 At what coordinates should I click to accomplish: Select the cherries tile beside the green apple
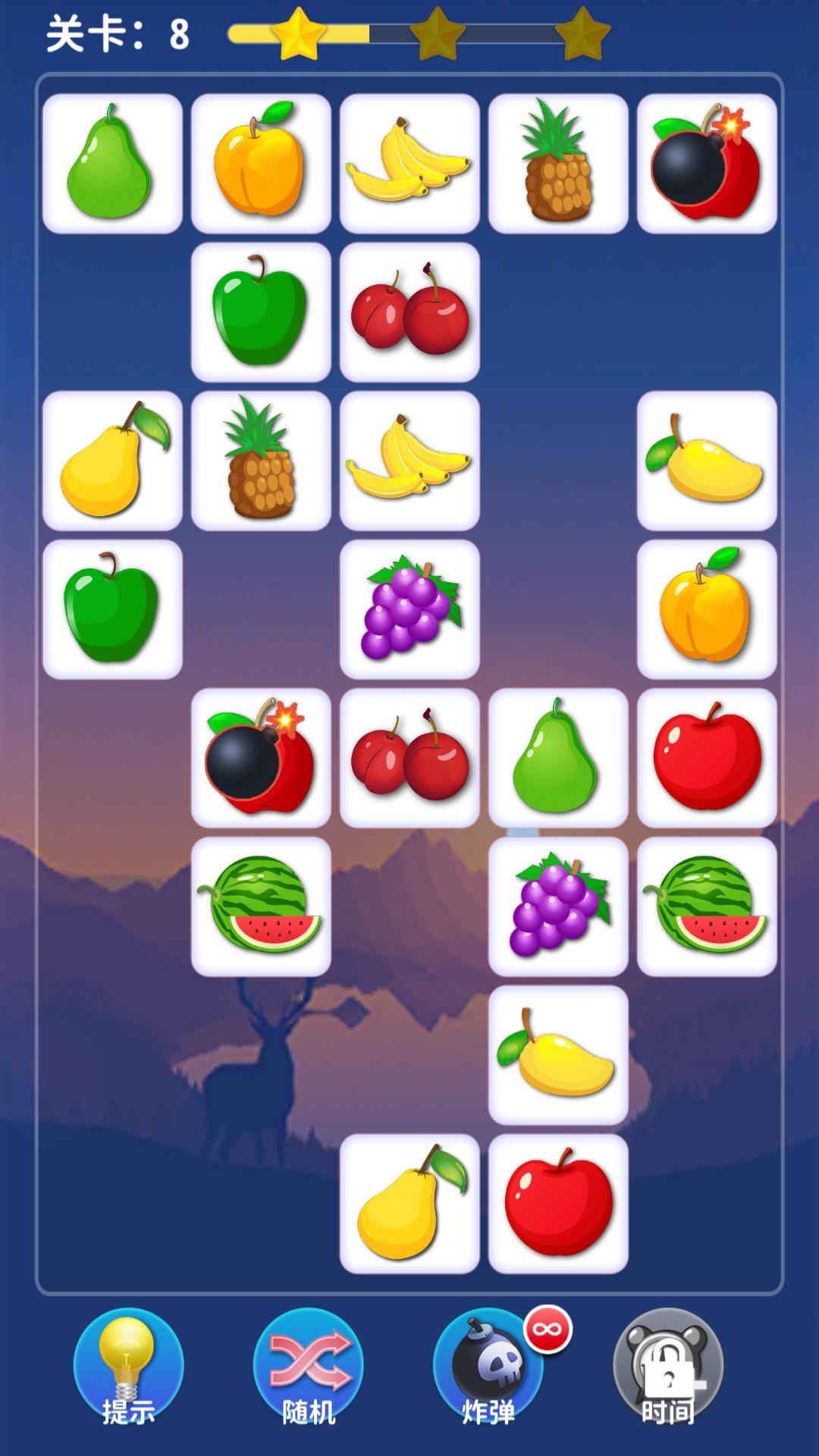(x=409, y=312)
